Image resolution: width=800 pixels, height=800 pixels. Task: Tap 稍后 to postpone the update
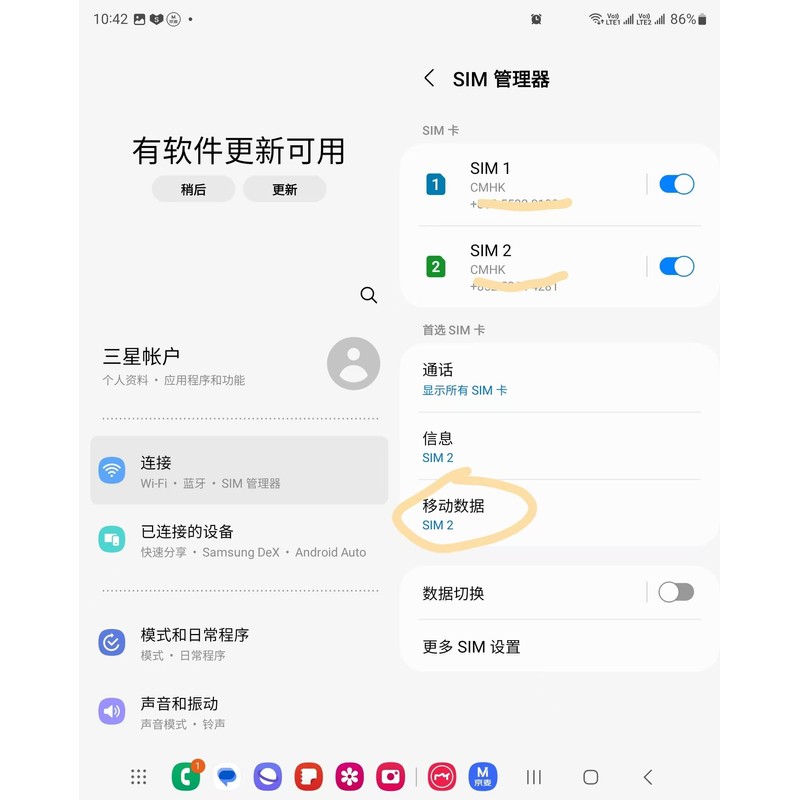pyautogui.click(x=193, y=189)
